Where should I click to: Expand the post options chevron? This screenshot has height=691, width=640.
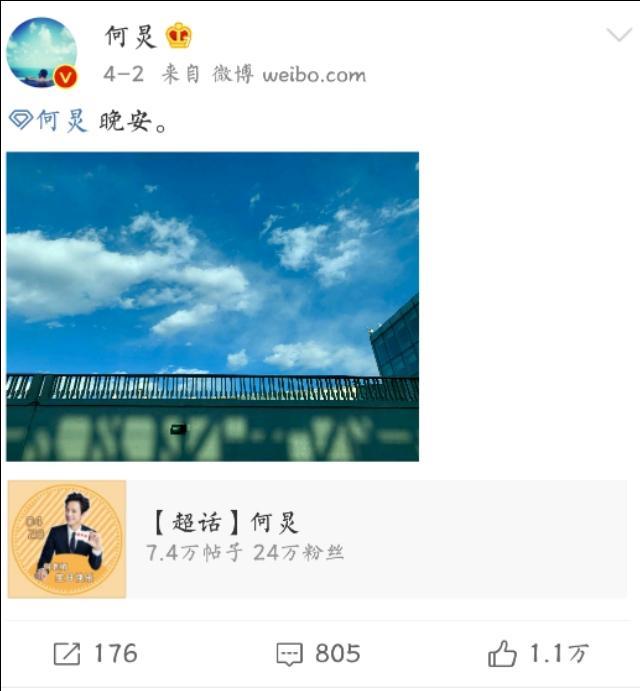(618, 36)
